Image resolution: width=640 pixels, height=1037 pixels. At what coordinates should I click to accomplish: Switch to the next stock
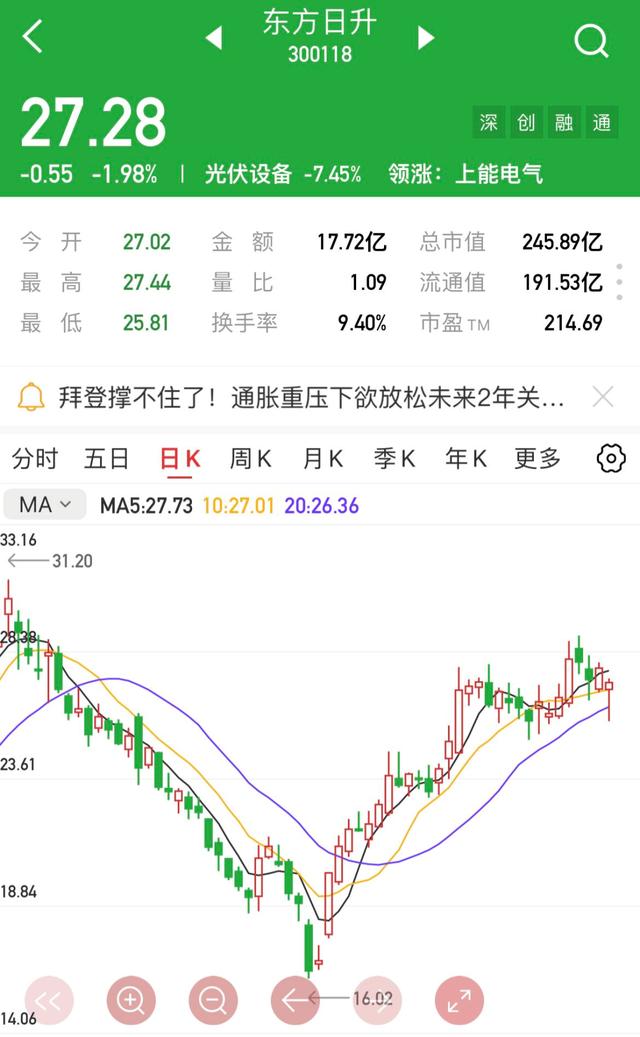pyautogui.click(x=426, y=38)
